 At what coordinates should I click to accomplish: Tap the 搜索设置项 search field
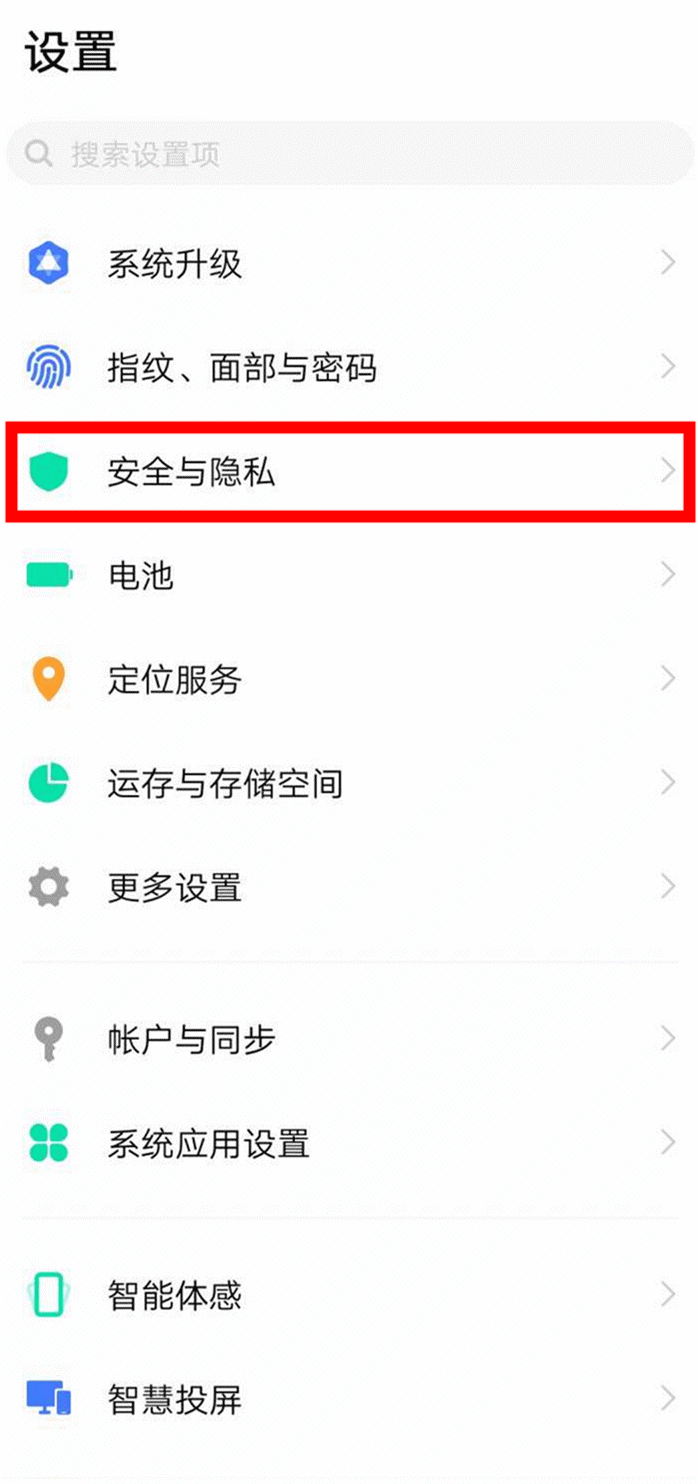(x=349, y=154)
